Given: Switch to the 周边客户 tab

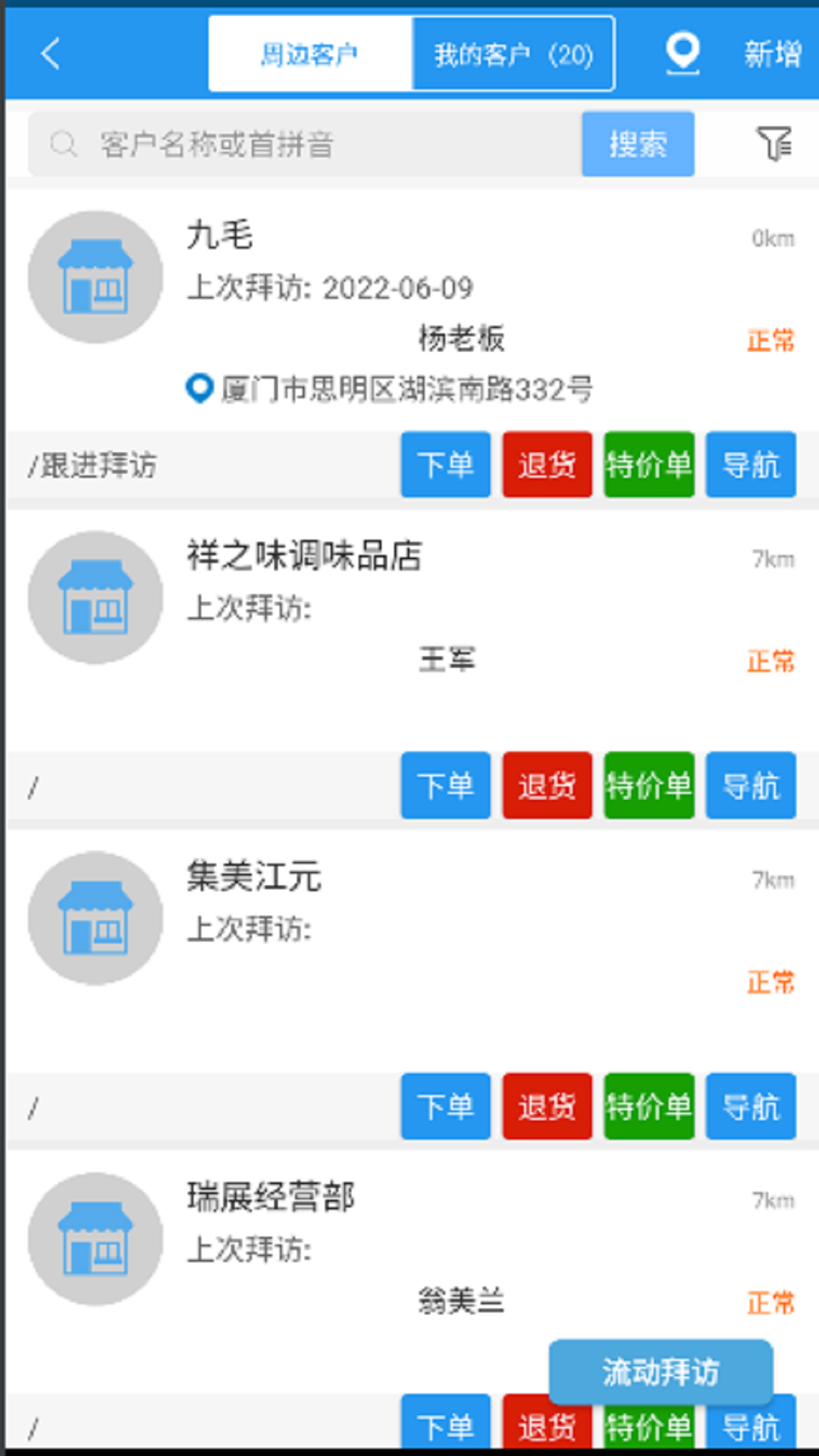Looking at the screenshot, I should [310, 54].
